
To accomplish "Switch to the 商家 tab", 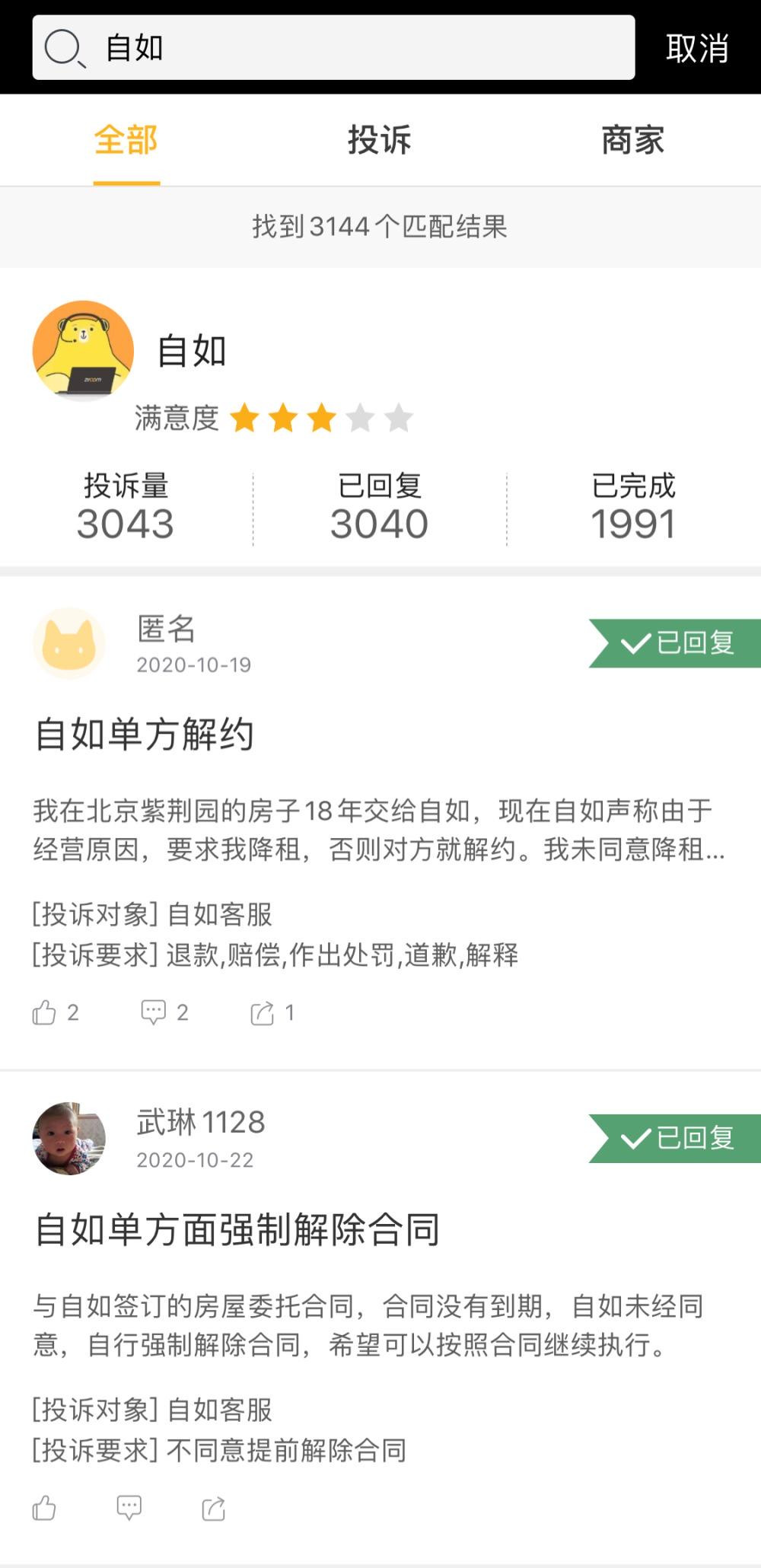I will pyautogui.click(x=632, y=140).
